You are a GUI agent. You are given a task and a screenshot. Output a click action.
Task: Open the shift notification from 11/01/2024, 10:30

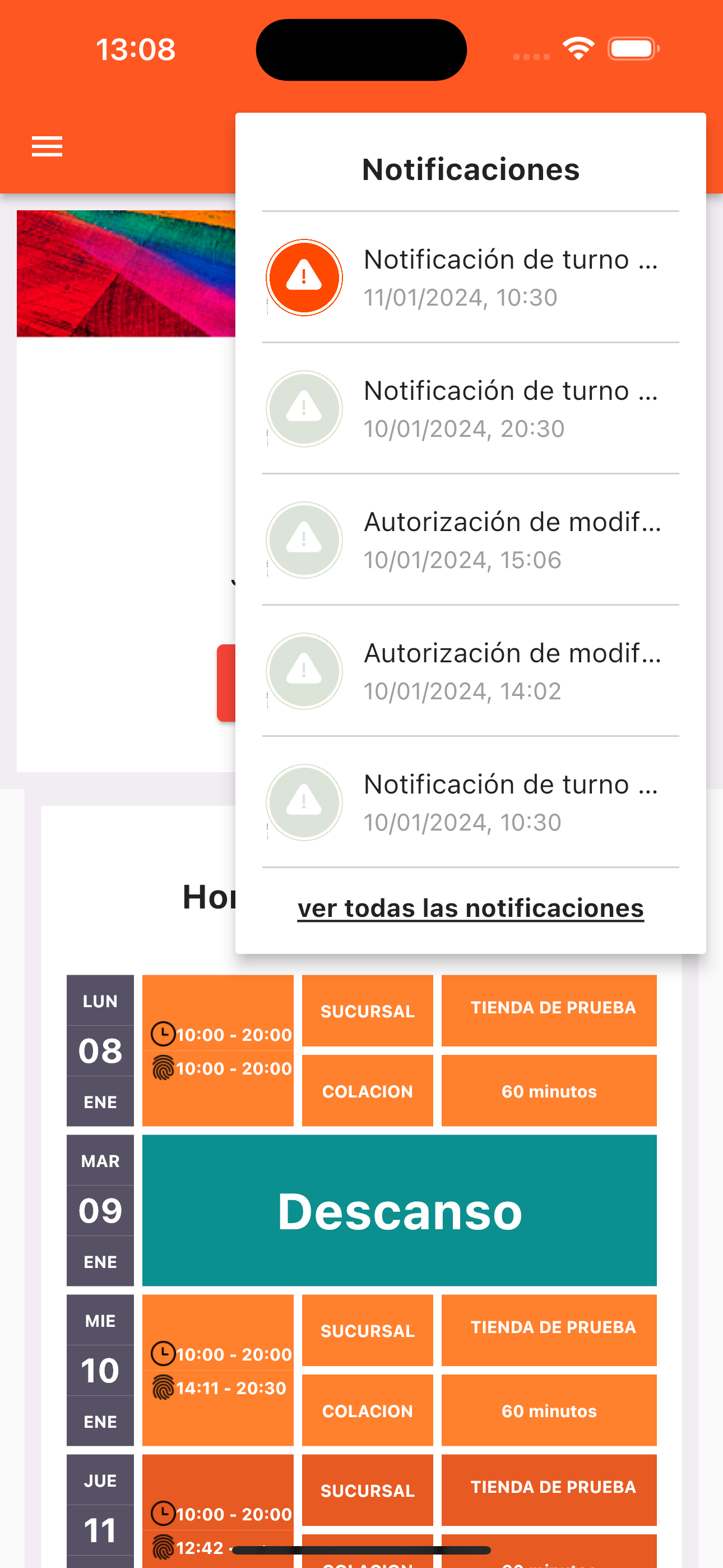pos(470,278)
